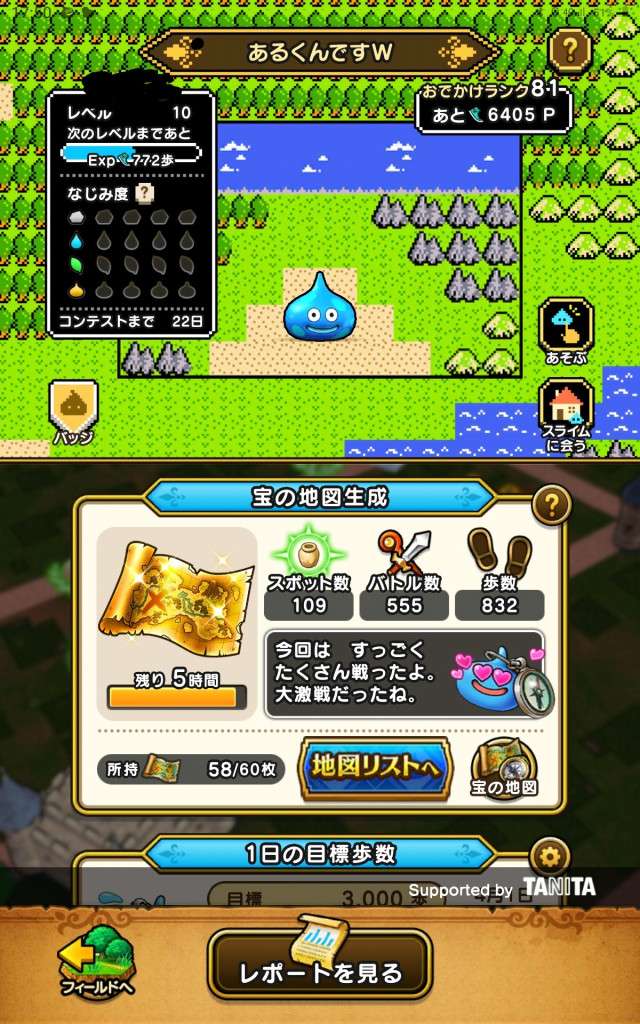Open help for 宝の地図生成
The height and width of the screenshot is (1024, 640).
pos(551,503)
